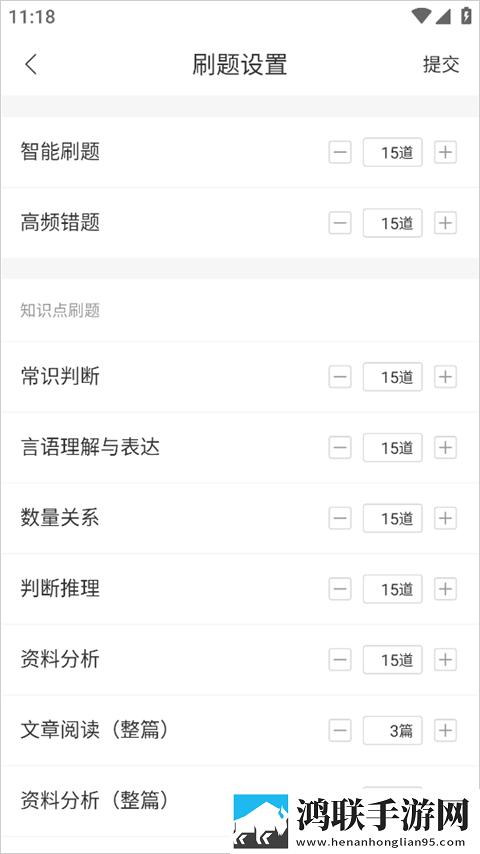Decrease 言语理解与表达 question count
The width and height of the screenshot is (480, 854).
[340, 448]
